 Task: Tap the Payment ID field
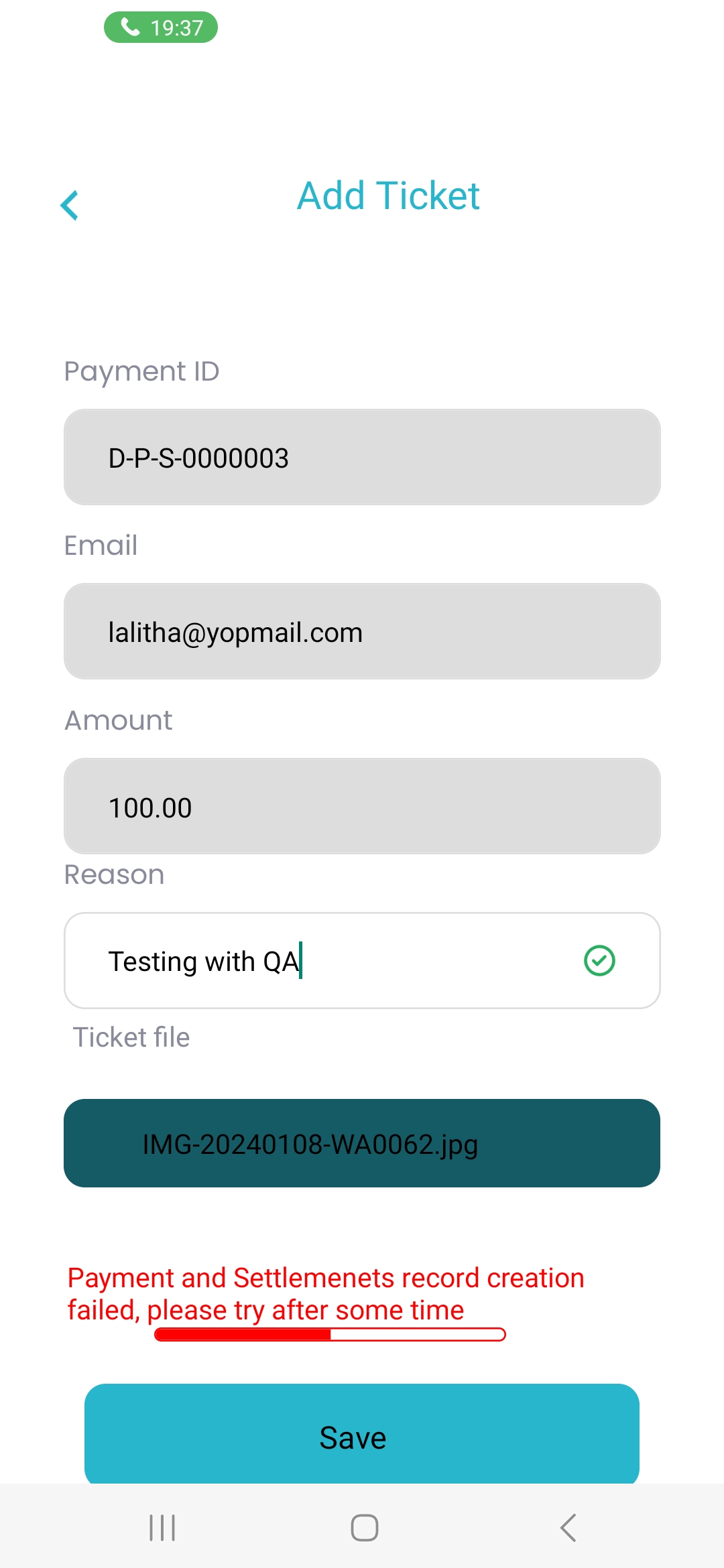tap(362, 457)
